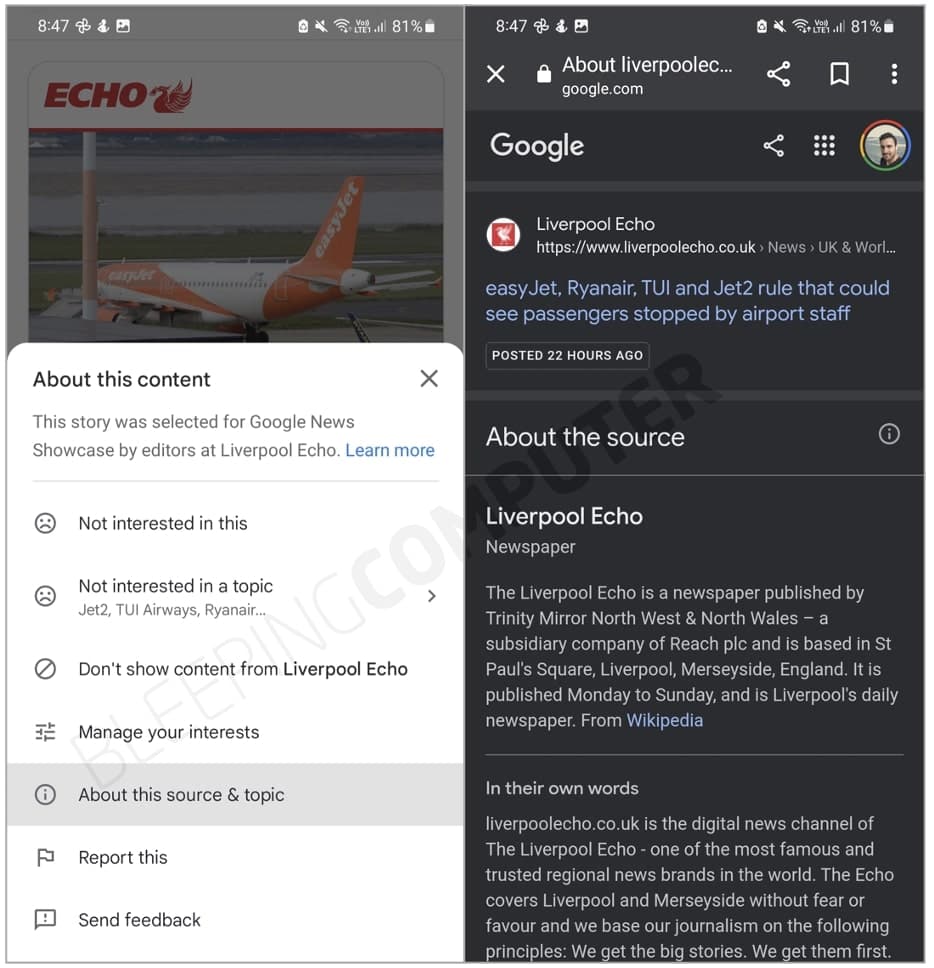Follow the Wikipedia link

(x=664, y=720)
